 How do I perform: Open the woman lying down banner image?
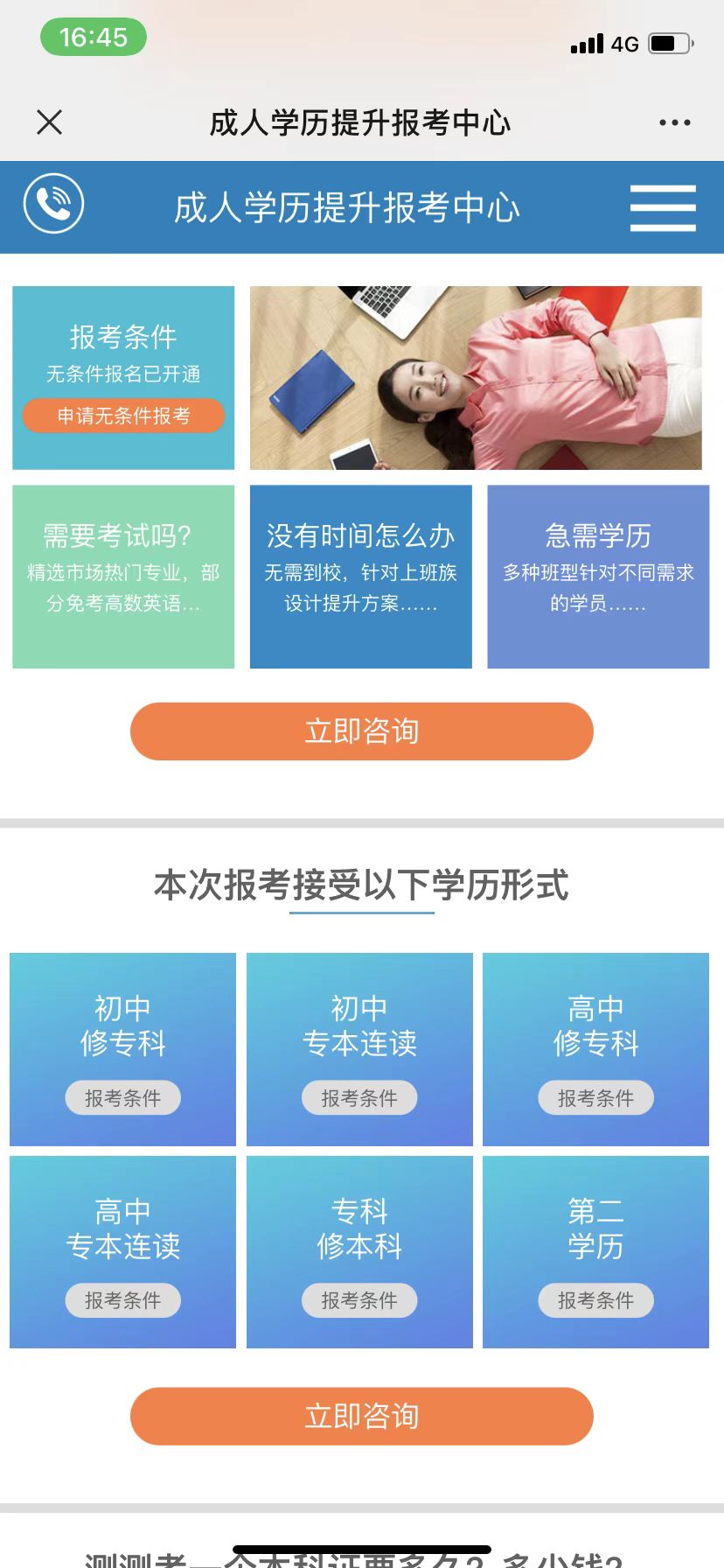(476, 378)
